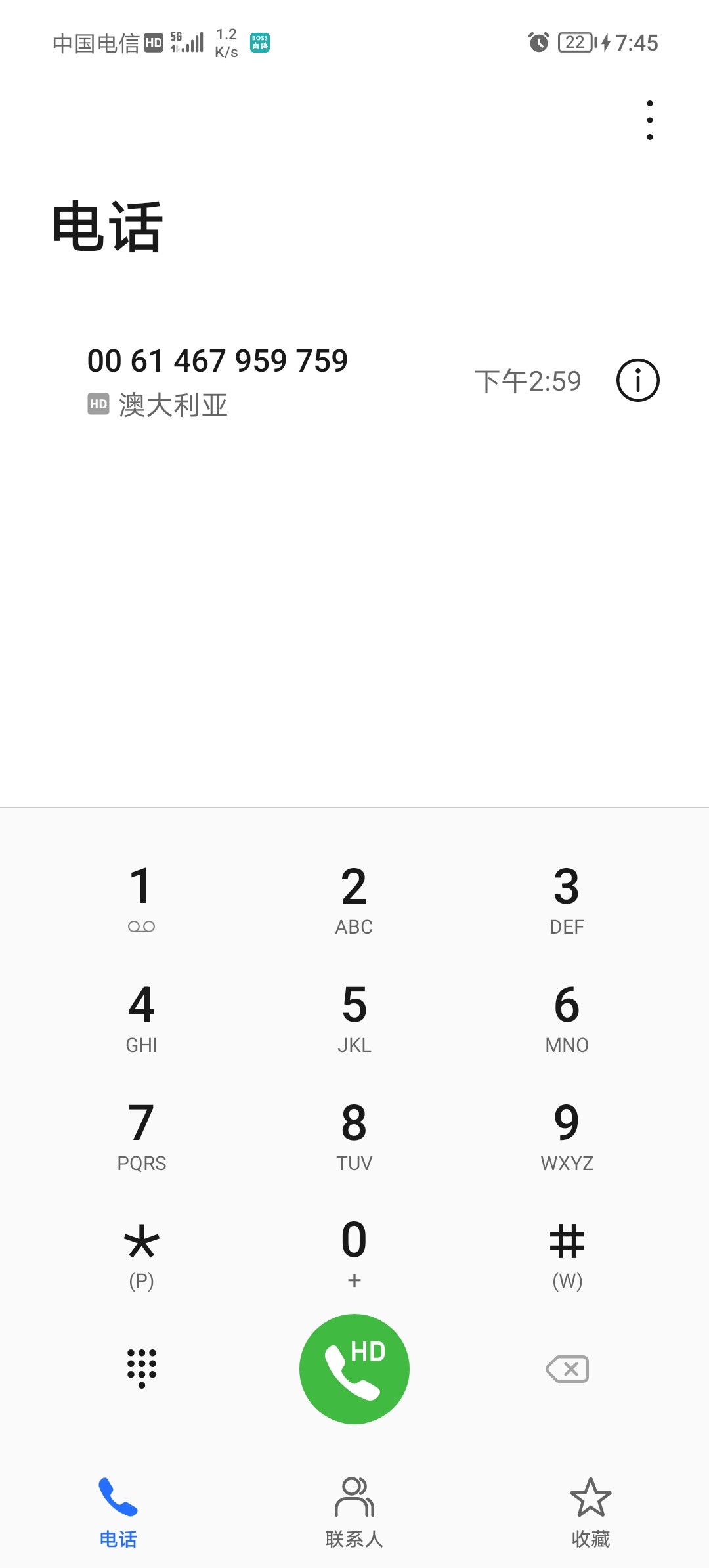Enter digit 4 GHI
709x1568 pixels.
coord(141,1016)
